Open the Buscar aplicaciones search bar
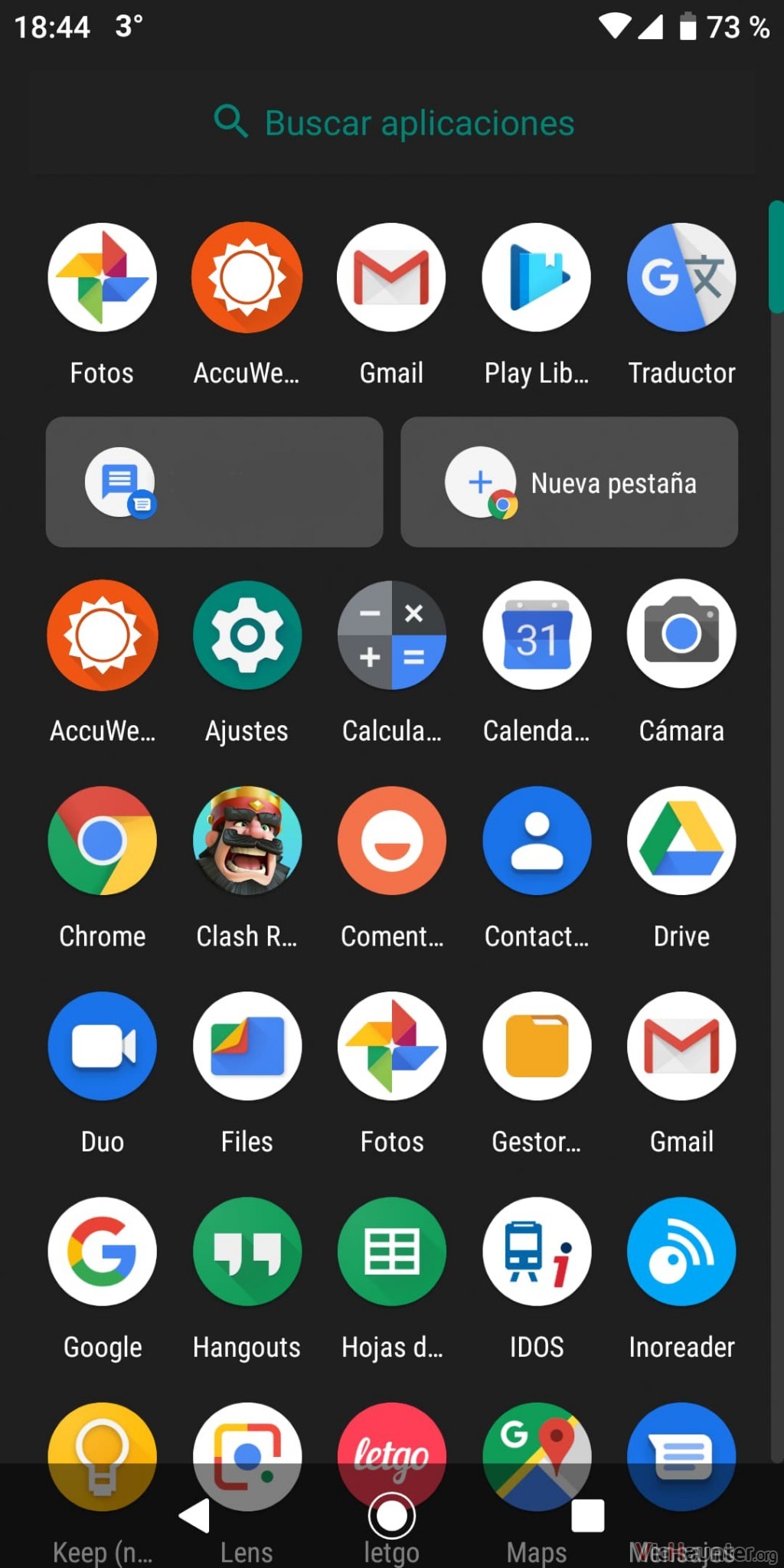The width and height of the screenshot is (784, 1568). (x=392, y=122)
